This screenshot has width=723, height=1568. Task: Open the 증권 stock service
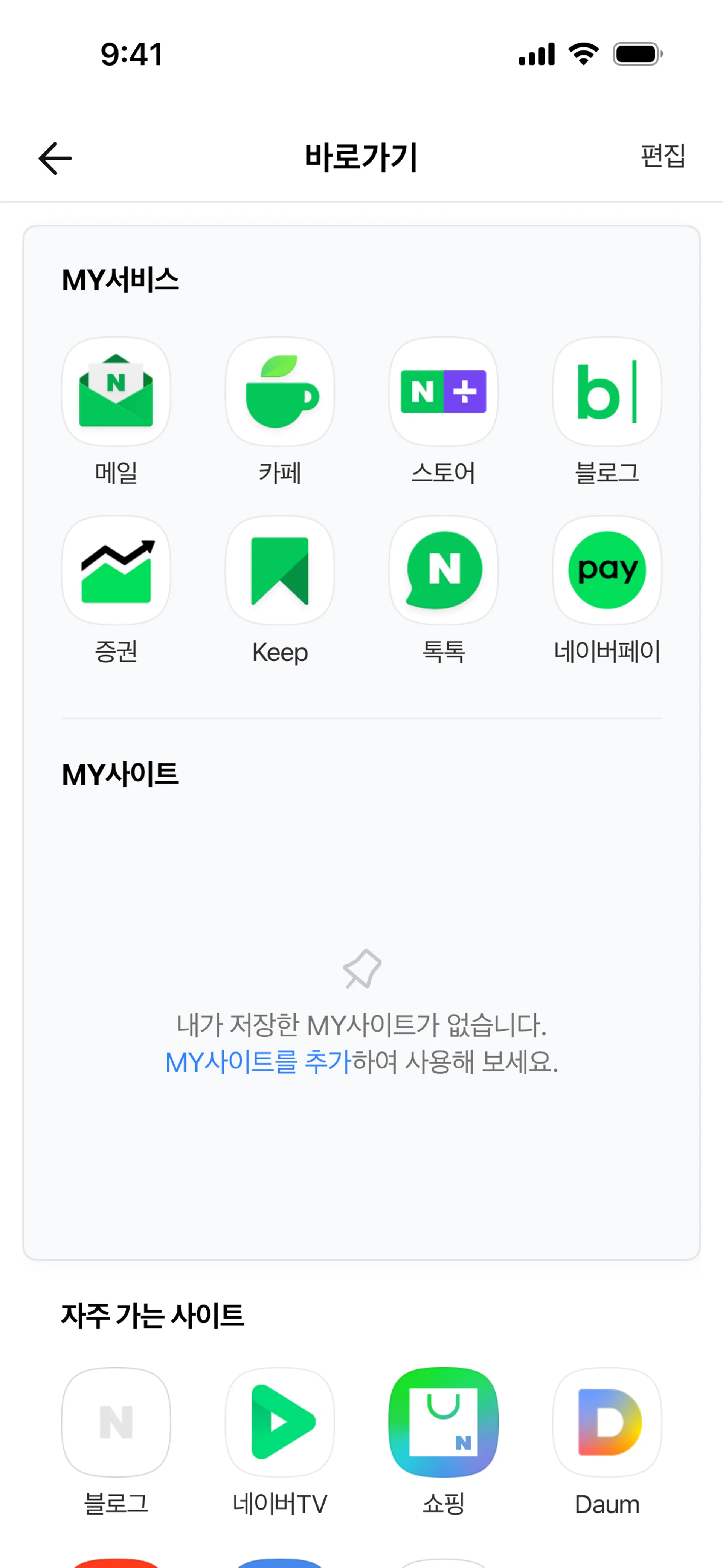(116, 570)
